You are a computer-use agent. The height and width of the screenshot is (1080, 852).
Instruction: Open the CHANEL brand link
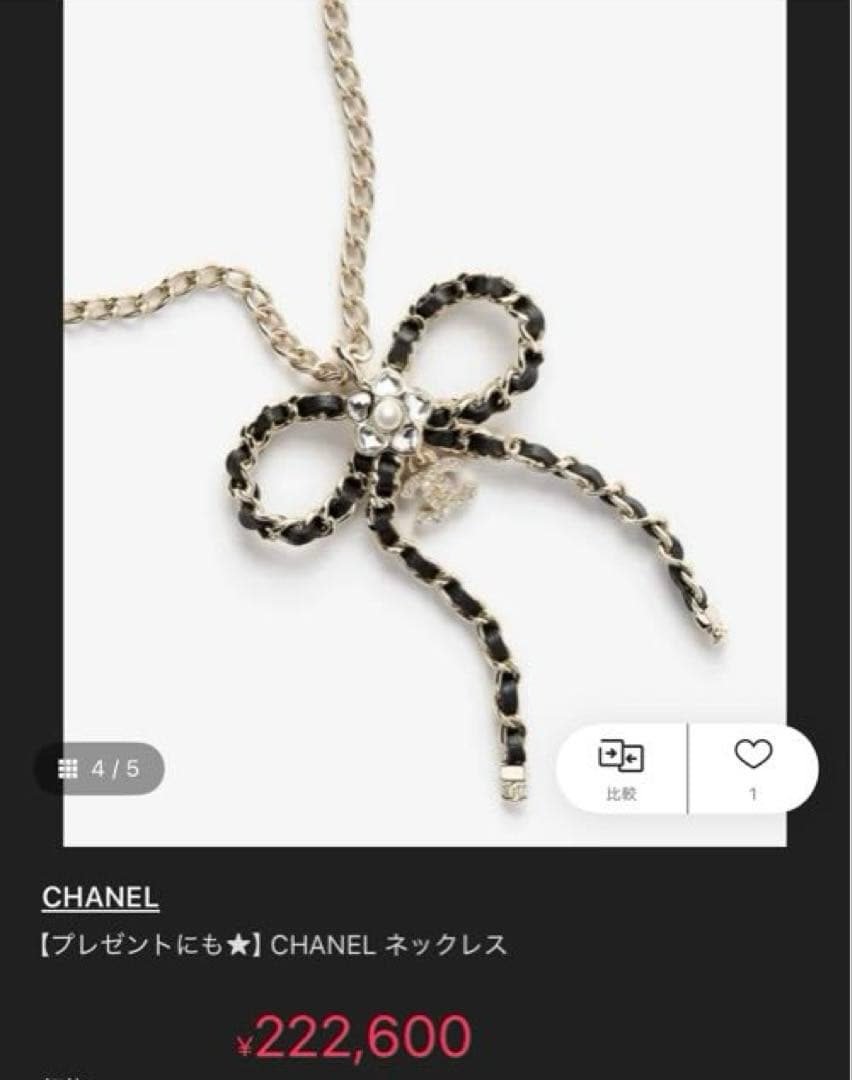(100, 897)
